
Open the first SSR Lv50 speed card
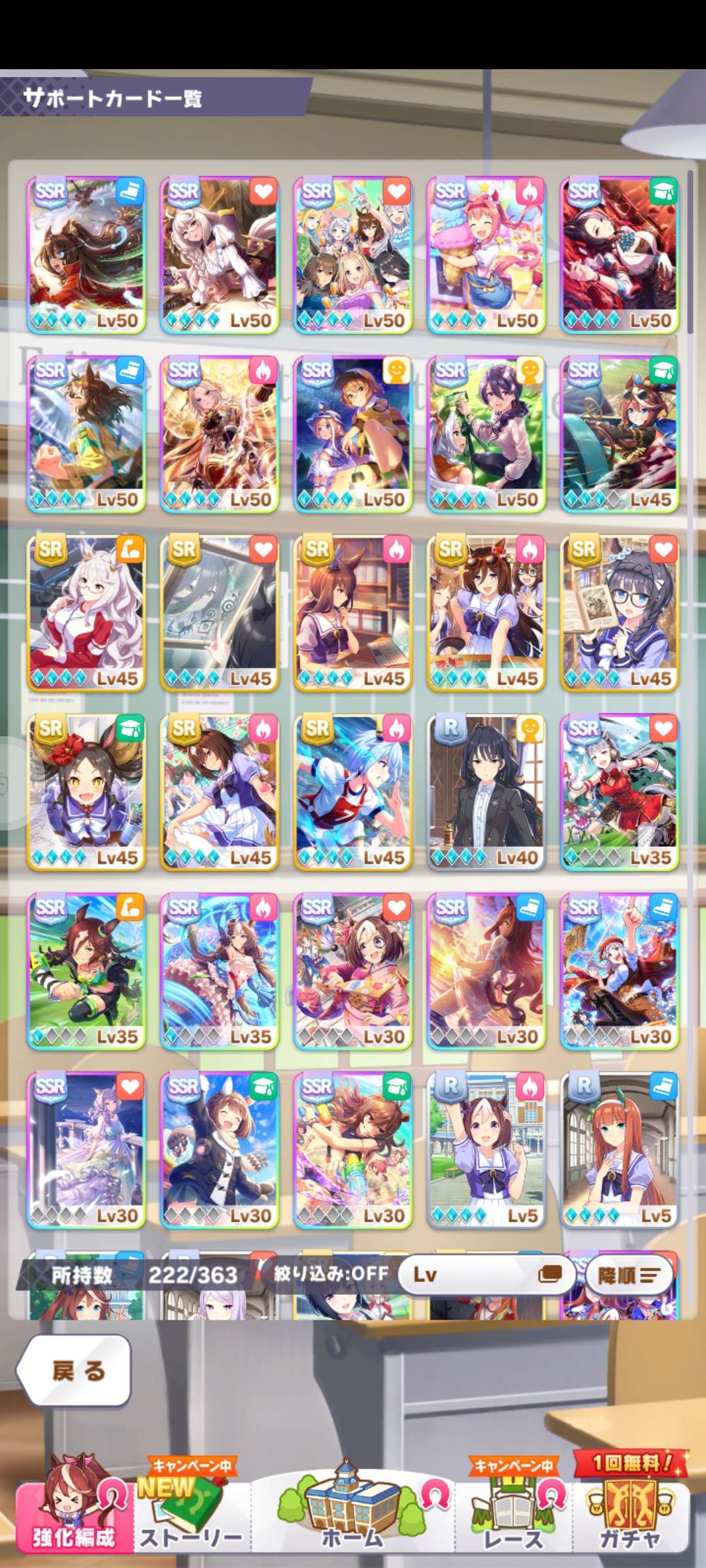pos(86,255)
